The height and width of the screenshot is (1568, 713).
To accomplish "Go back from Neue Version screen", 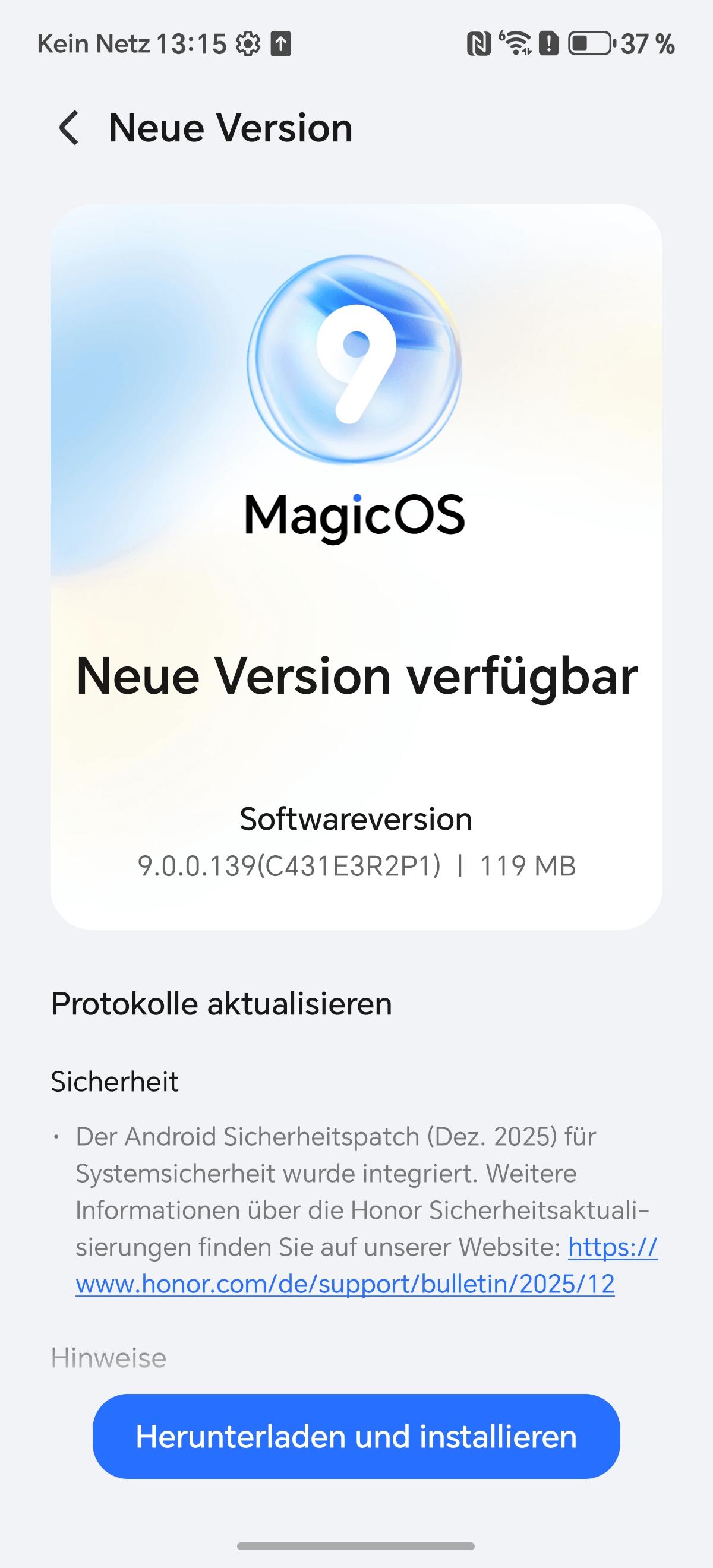I will [x=69, y=128].
